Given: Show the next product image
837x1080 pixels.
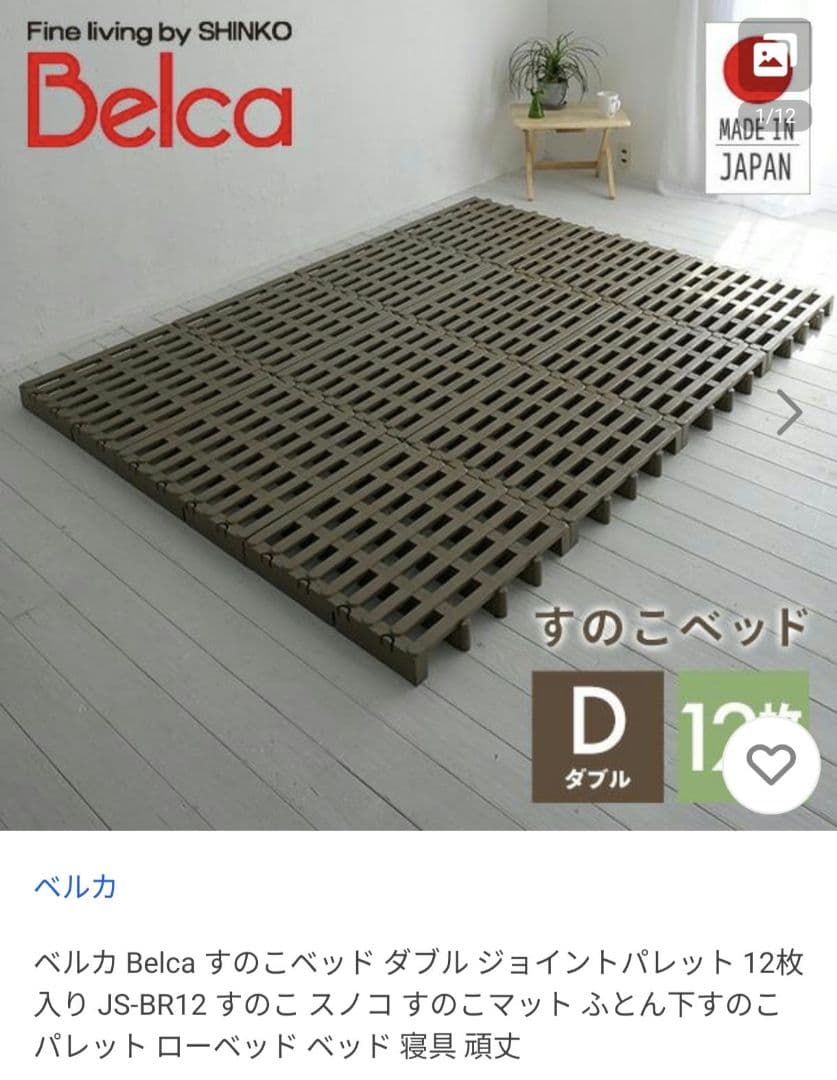Looking at the screenshot, I should point(790,412).
